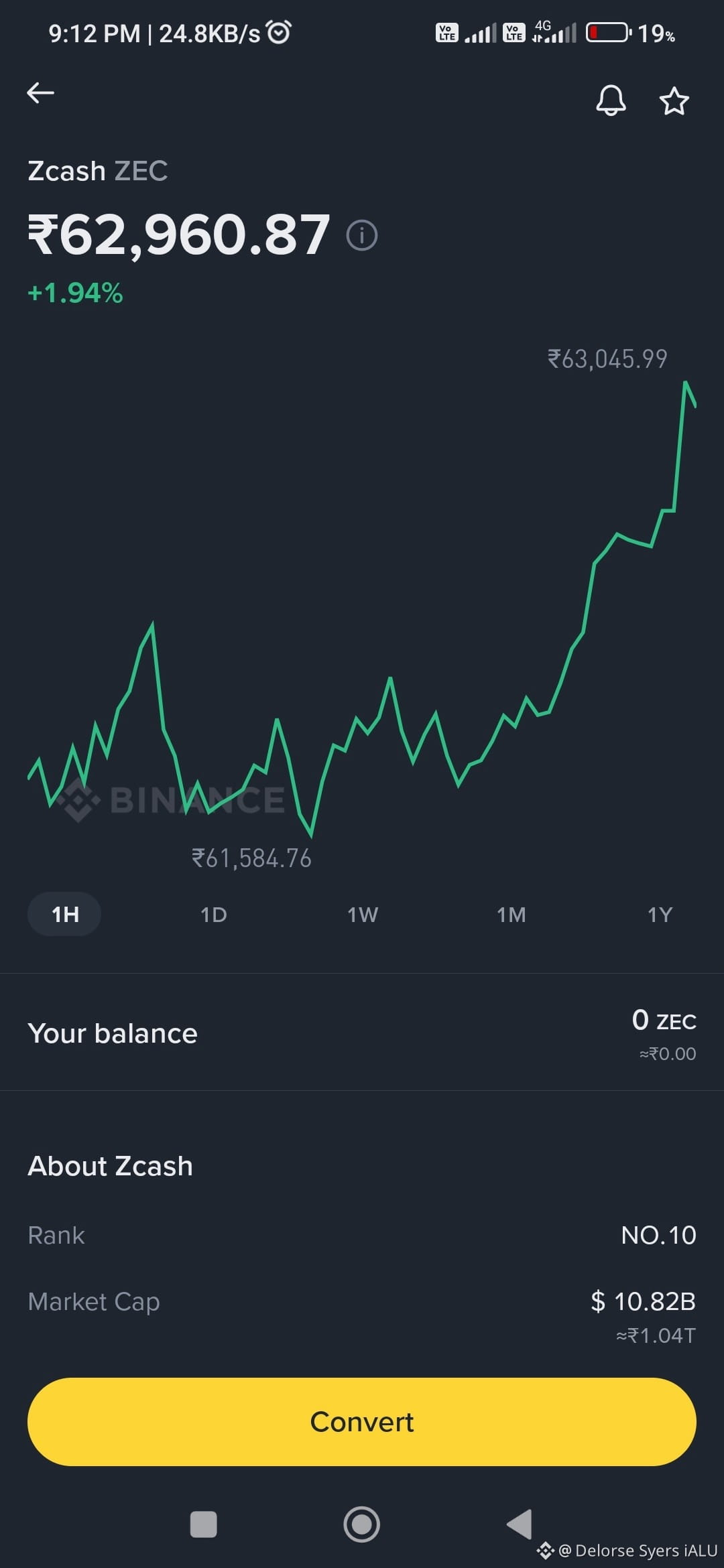Tap the yellow Convert button

[362, 1422]
